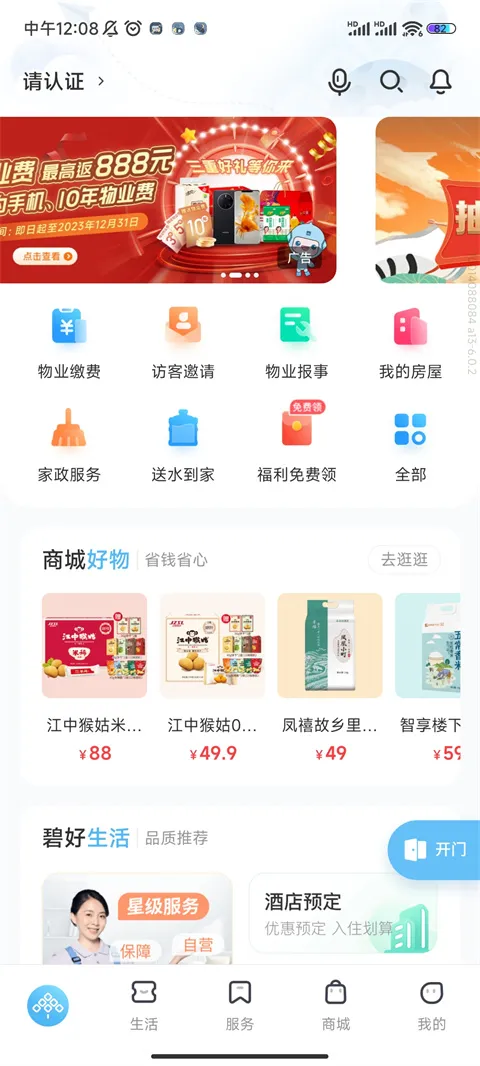This screenshot has width=480, height=1066.
Task: Open the 酒店预定 hotel booking card
Action: tap(343, 913)
